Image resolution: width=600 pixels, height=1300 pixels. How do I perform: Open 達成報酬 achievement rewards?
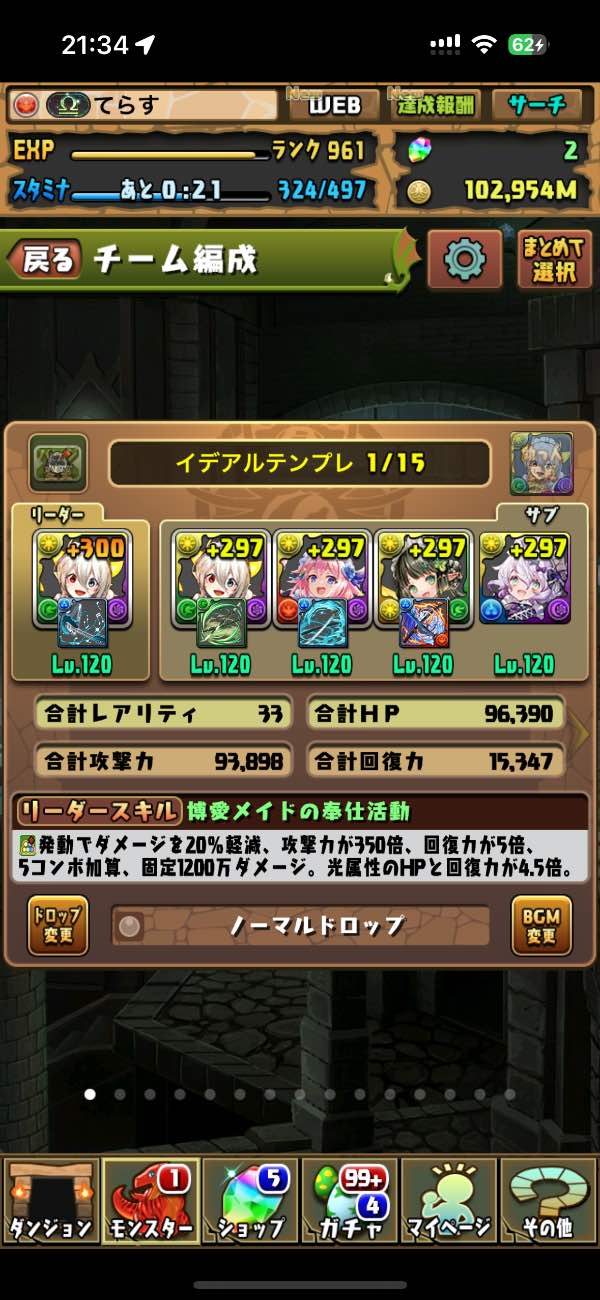pos(436,105)
